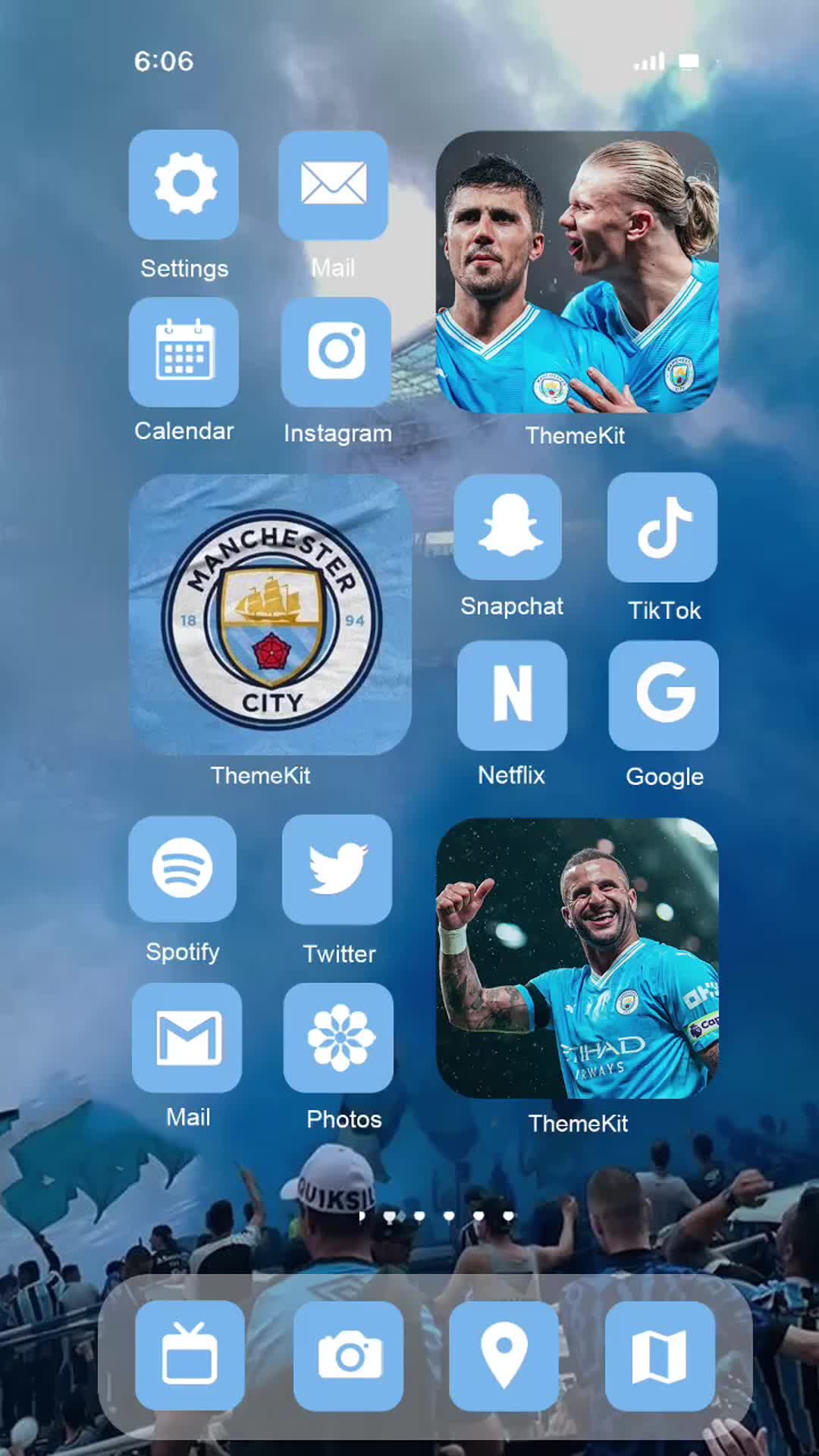Open the TV app in the dock
The image size is (819, 1456).
click(x=190, y=1356)
